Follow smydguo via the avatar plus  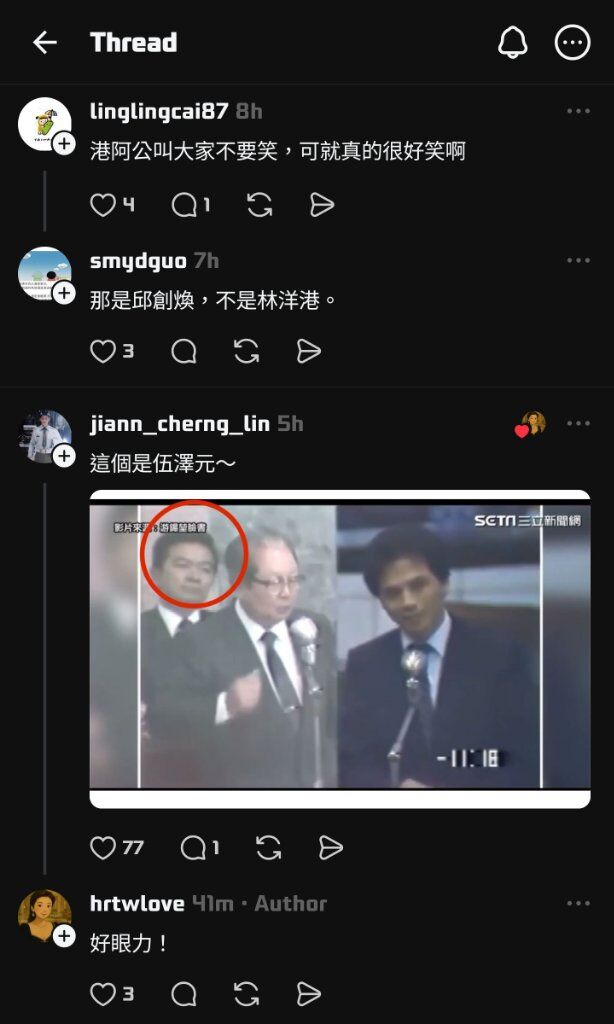click(x=64, y=293)
